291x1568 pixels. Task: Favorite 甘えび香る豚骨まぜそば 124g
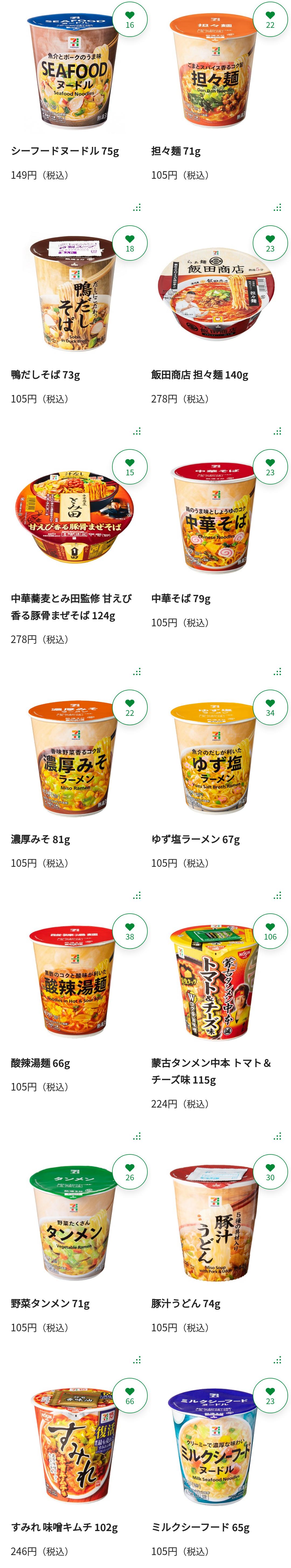point(130,467)
